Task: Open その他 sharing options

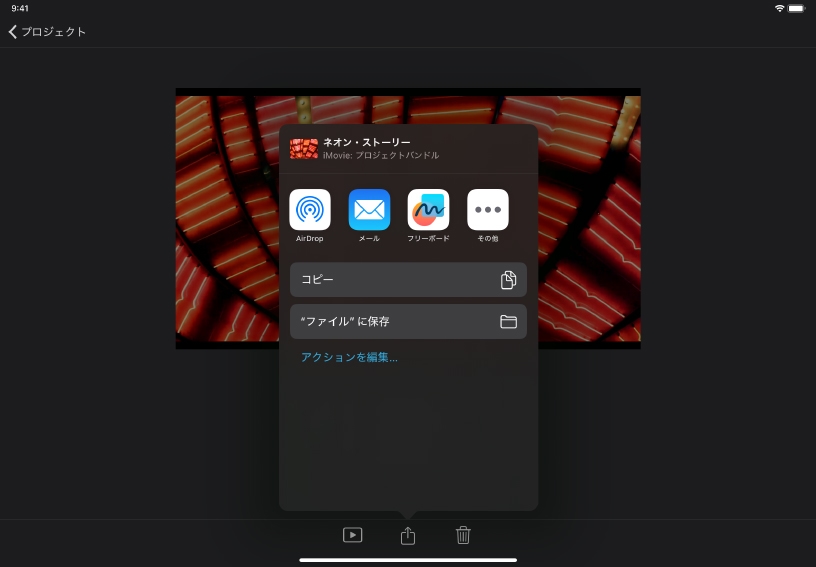Action: tap(488, 210)
